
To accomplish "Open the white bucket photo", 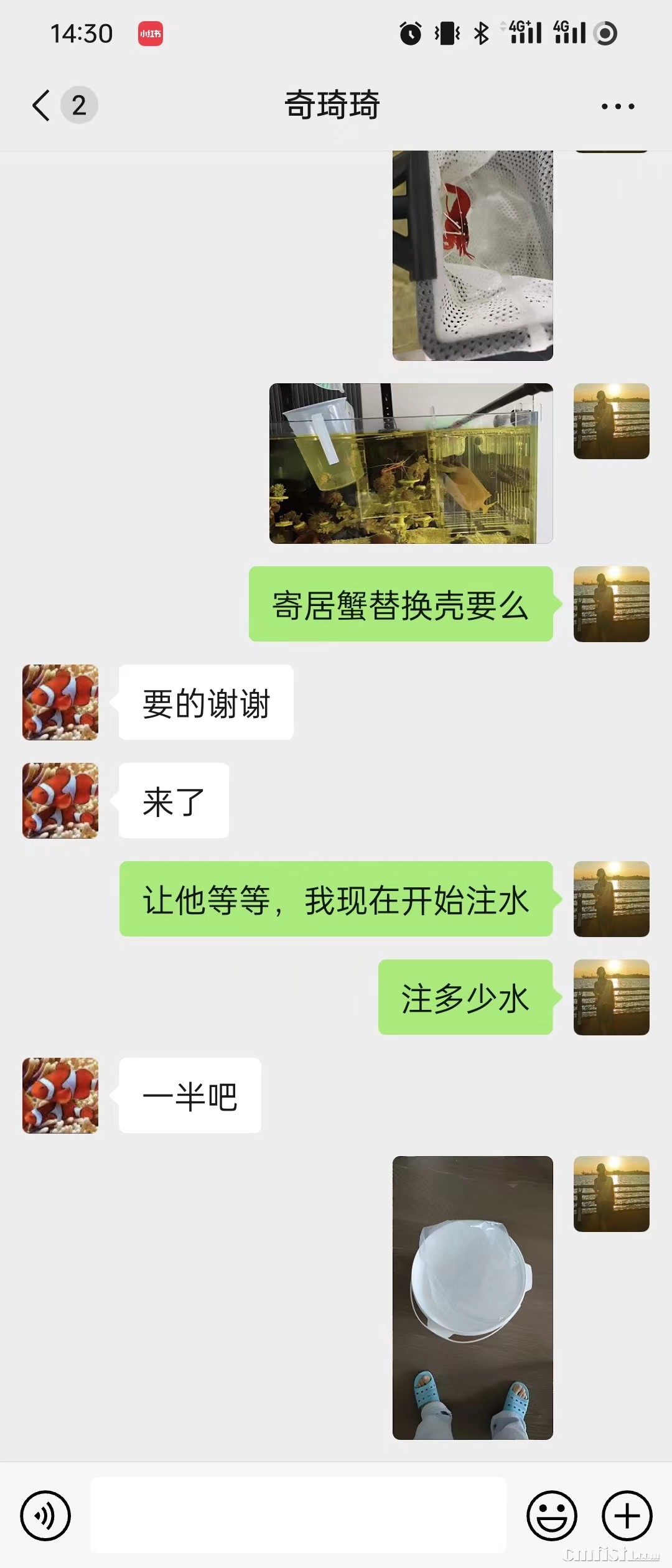I will pos(472,1297).
